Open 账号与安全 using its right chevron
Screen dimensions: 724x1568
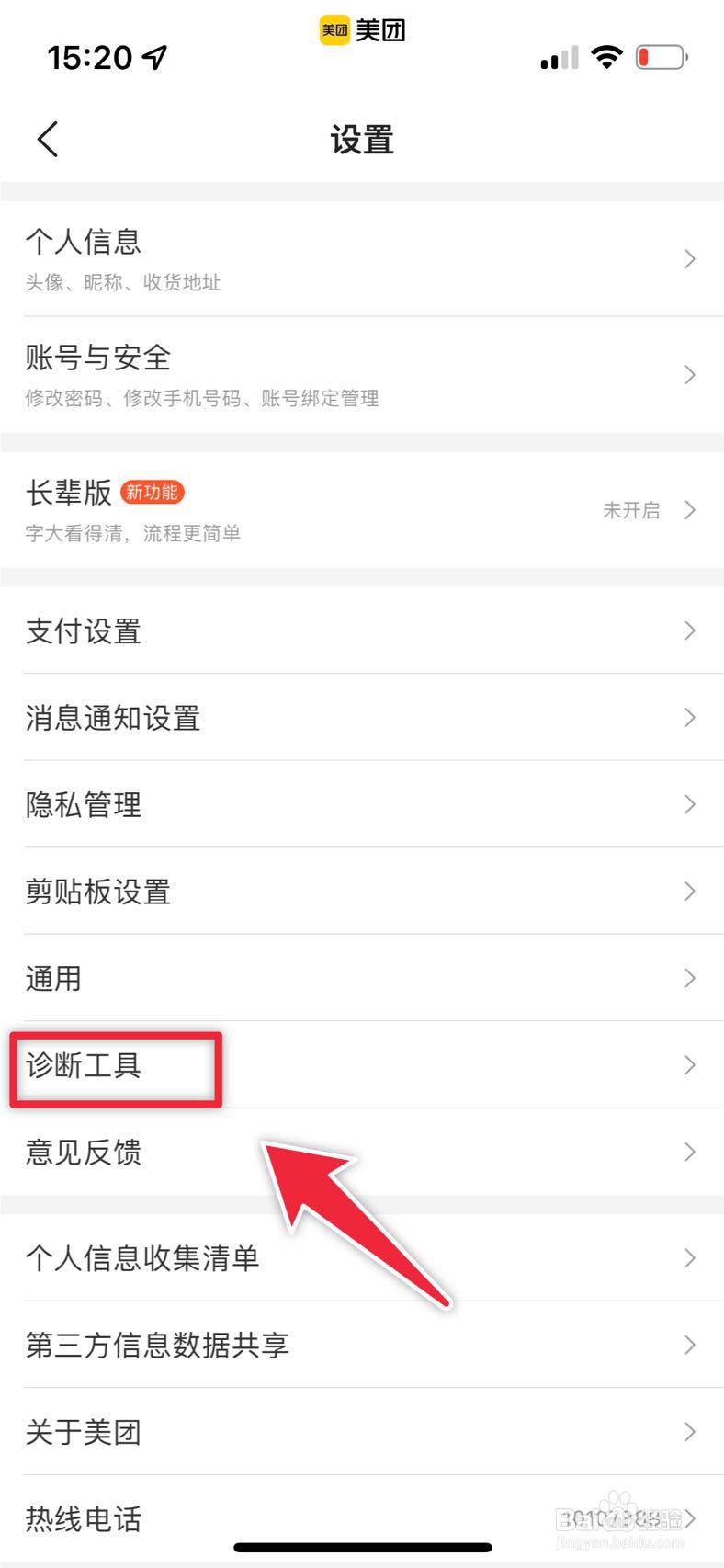[690, 374]
